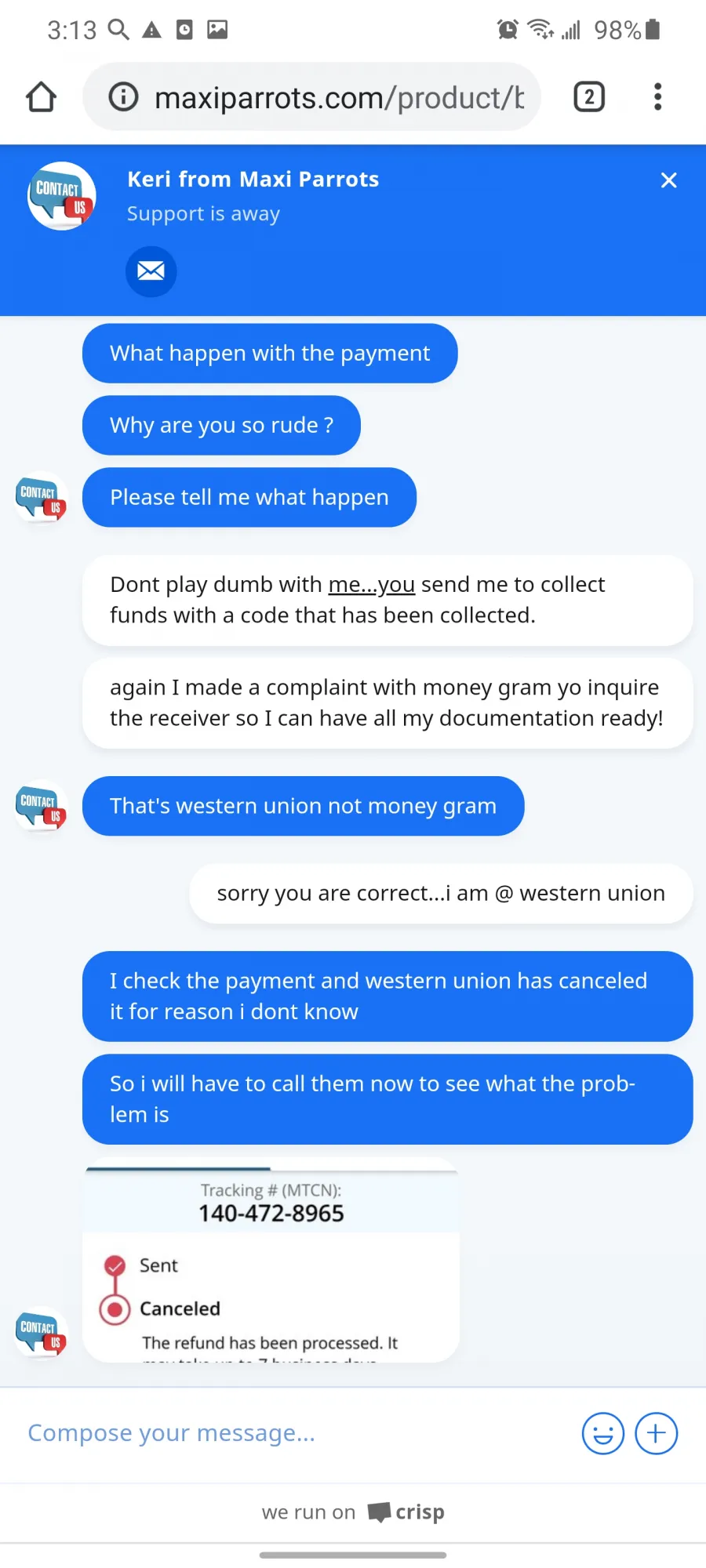Open the tab switcher showing 2 tabs

tap(589, 97)
